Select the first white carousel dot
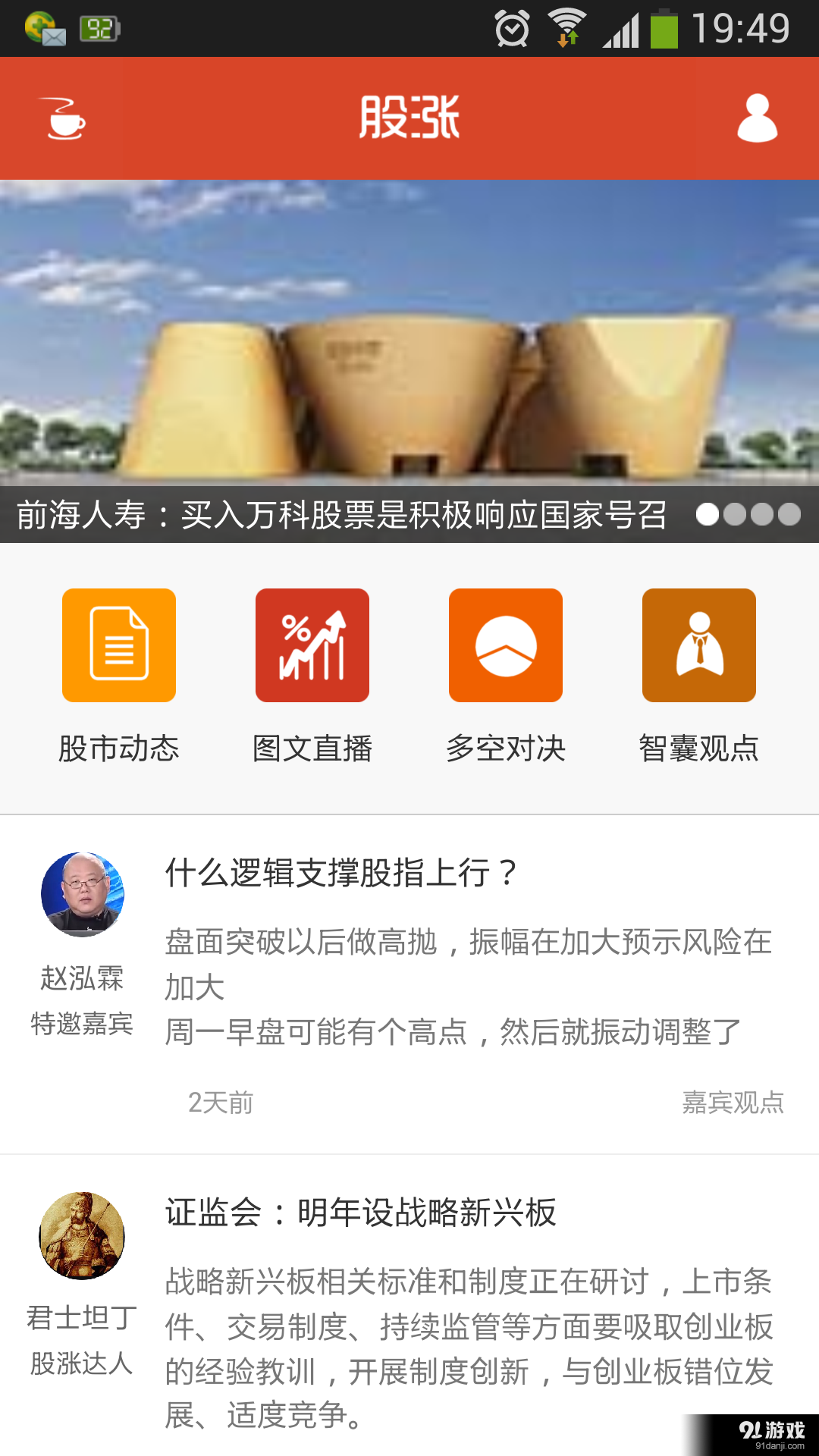819x1456 pixels. [x=707, y=515]
